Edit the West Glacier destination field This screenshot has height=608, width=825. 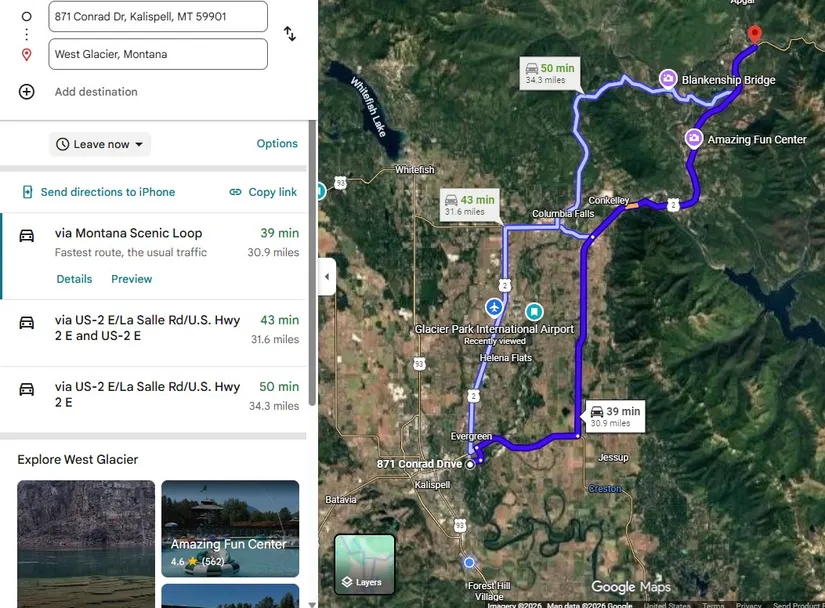(x=158, y=54)
